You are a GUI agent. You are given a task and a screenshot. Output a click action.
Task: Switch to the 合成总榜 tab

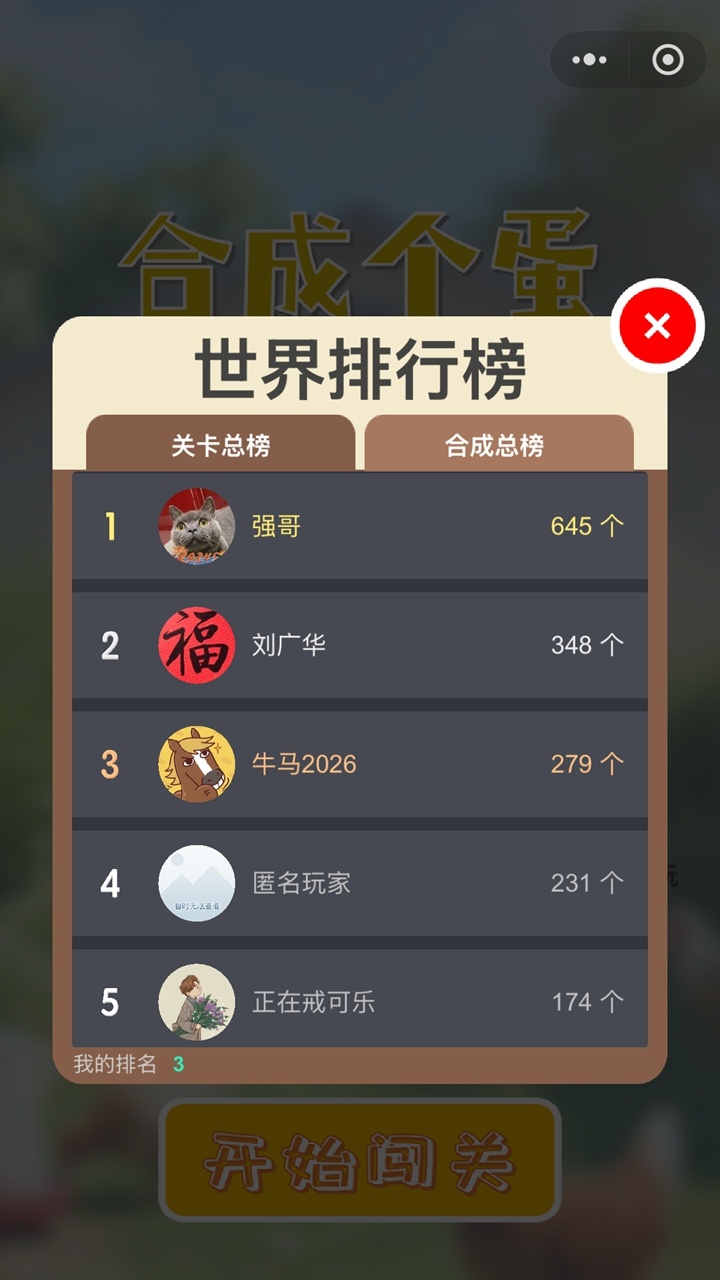[x=495, y=445]
